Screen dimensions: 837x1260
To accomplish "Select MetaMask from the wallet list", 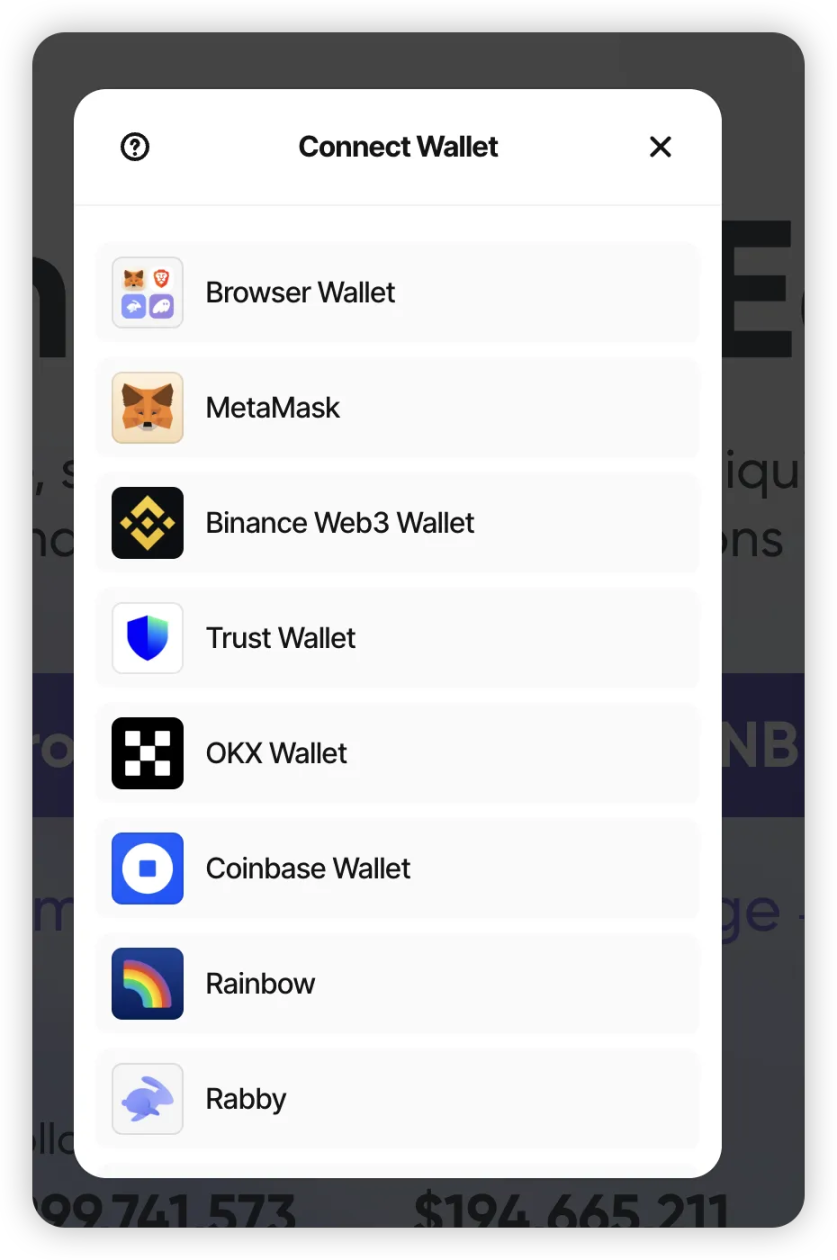I will coord(398,408).
